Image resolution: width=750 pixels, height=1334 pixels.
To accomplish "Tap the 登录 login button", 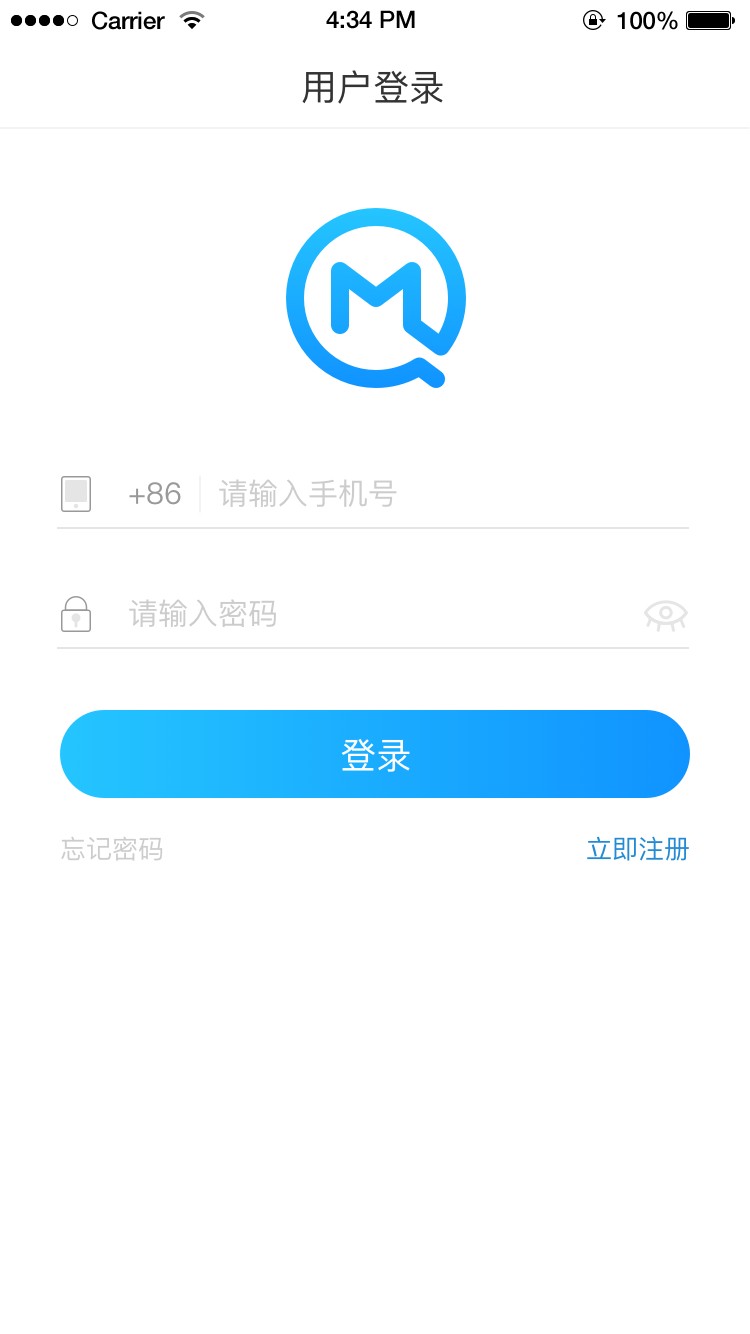I will [x=375, y=754].
